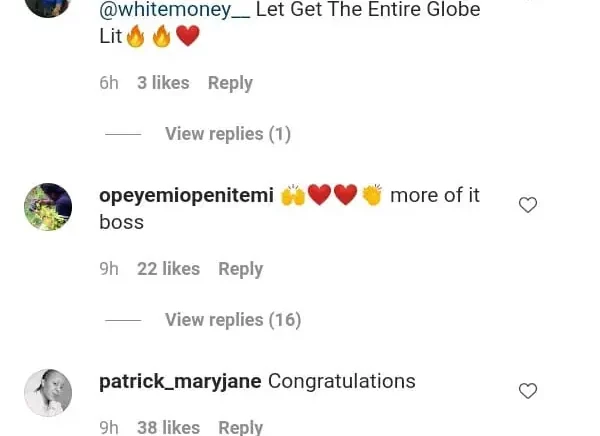View the 22 likes on opeyemiopenitemi's comment
This screenshot has height=436, width=600.
point(168,269)
